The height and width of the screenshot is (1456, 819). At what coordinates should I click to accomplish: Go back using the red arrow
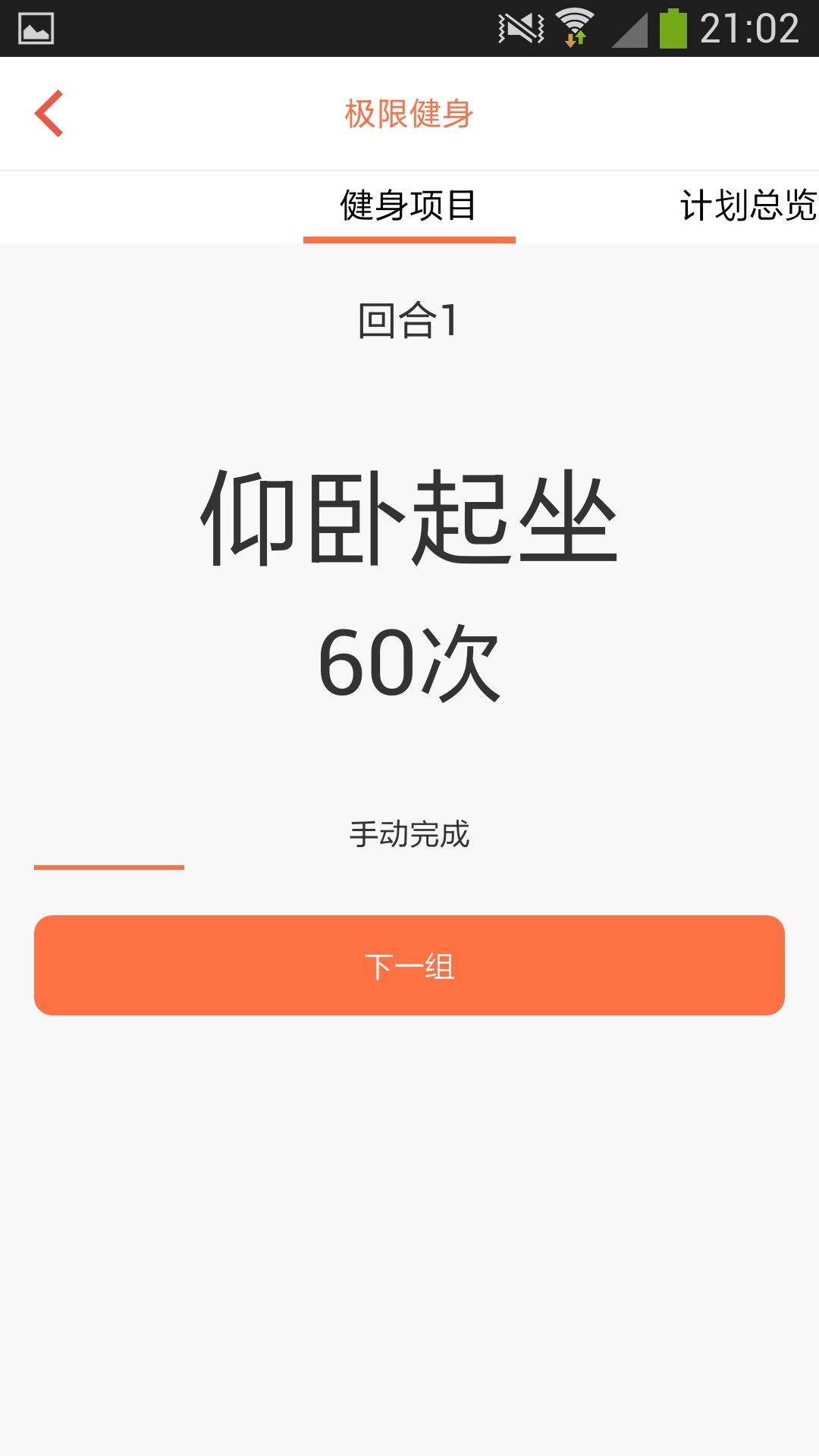(49, 114)
